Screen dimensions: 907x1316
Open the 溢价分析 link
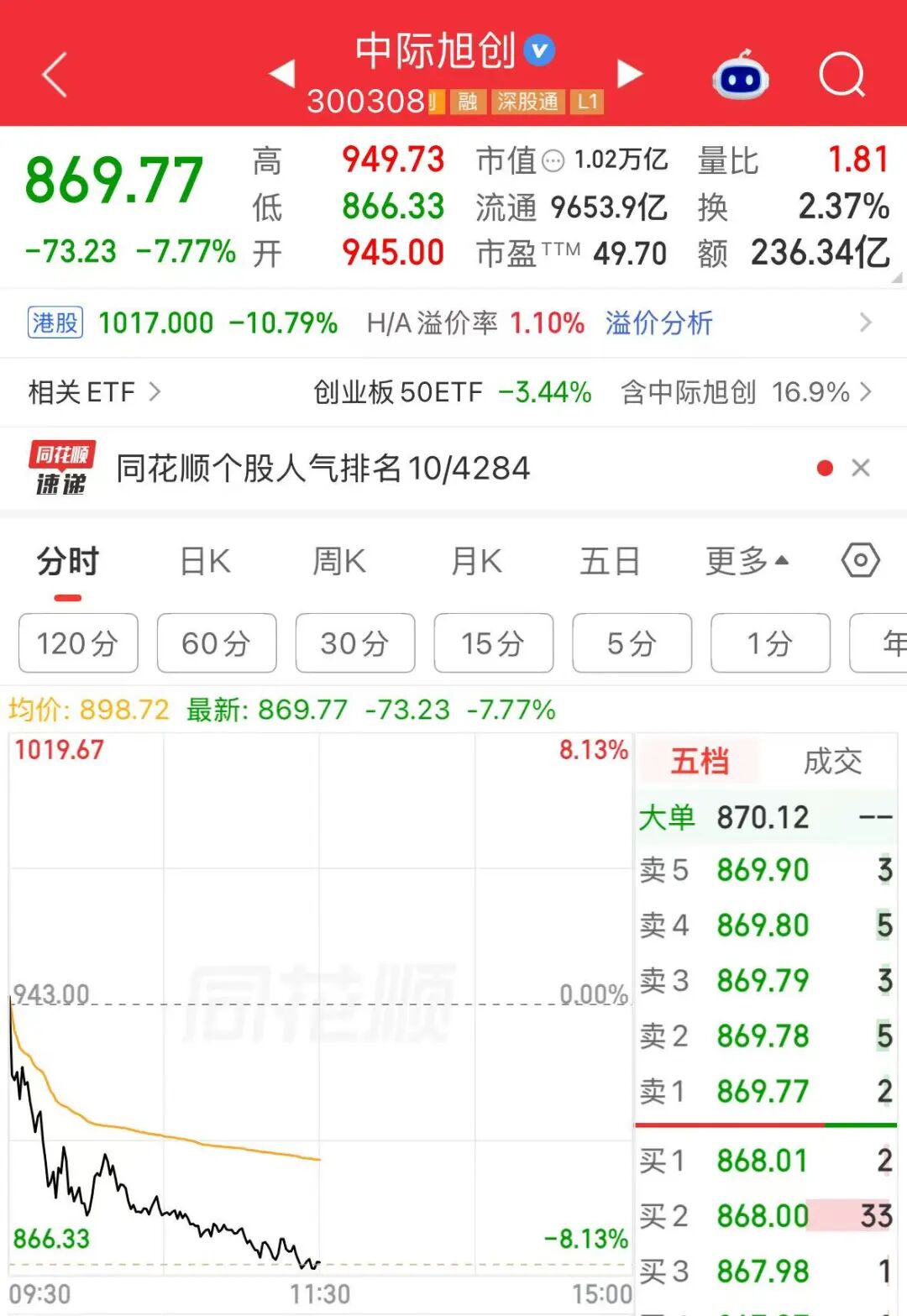pyautogui.click(x=658, y=322)
